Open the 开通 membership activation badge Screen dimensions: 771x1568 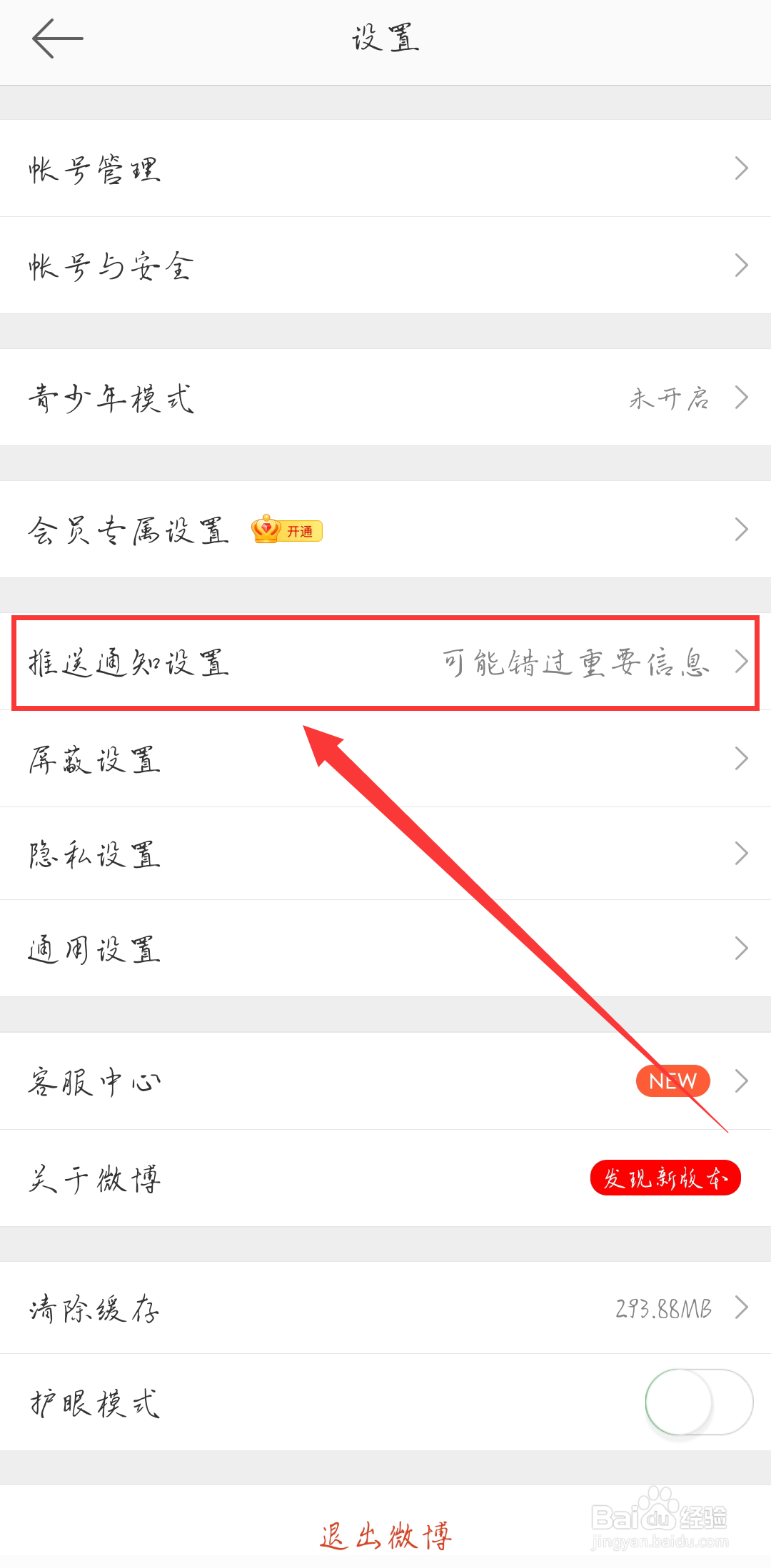click(x=300, y=531)
